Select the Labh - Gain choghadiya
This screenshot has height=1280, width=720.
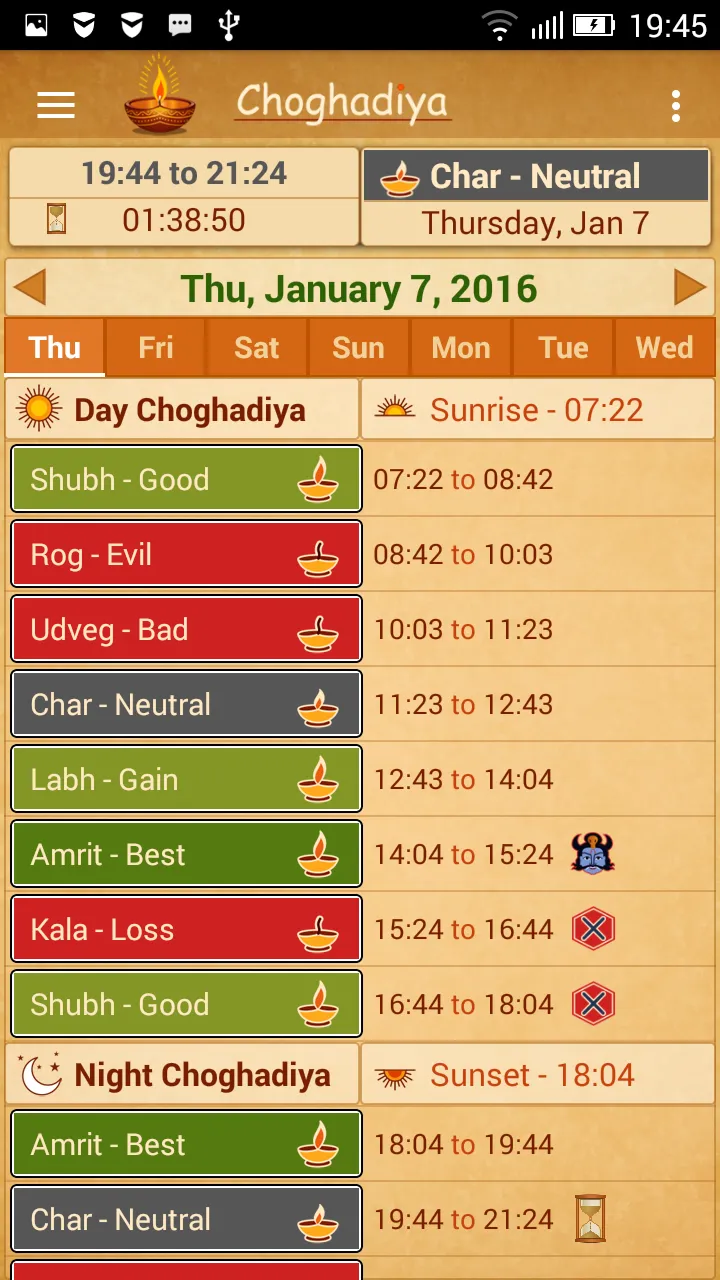(x=186, y=779)
